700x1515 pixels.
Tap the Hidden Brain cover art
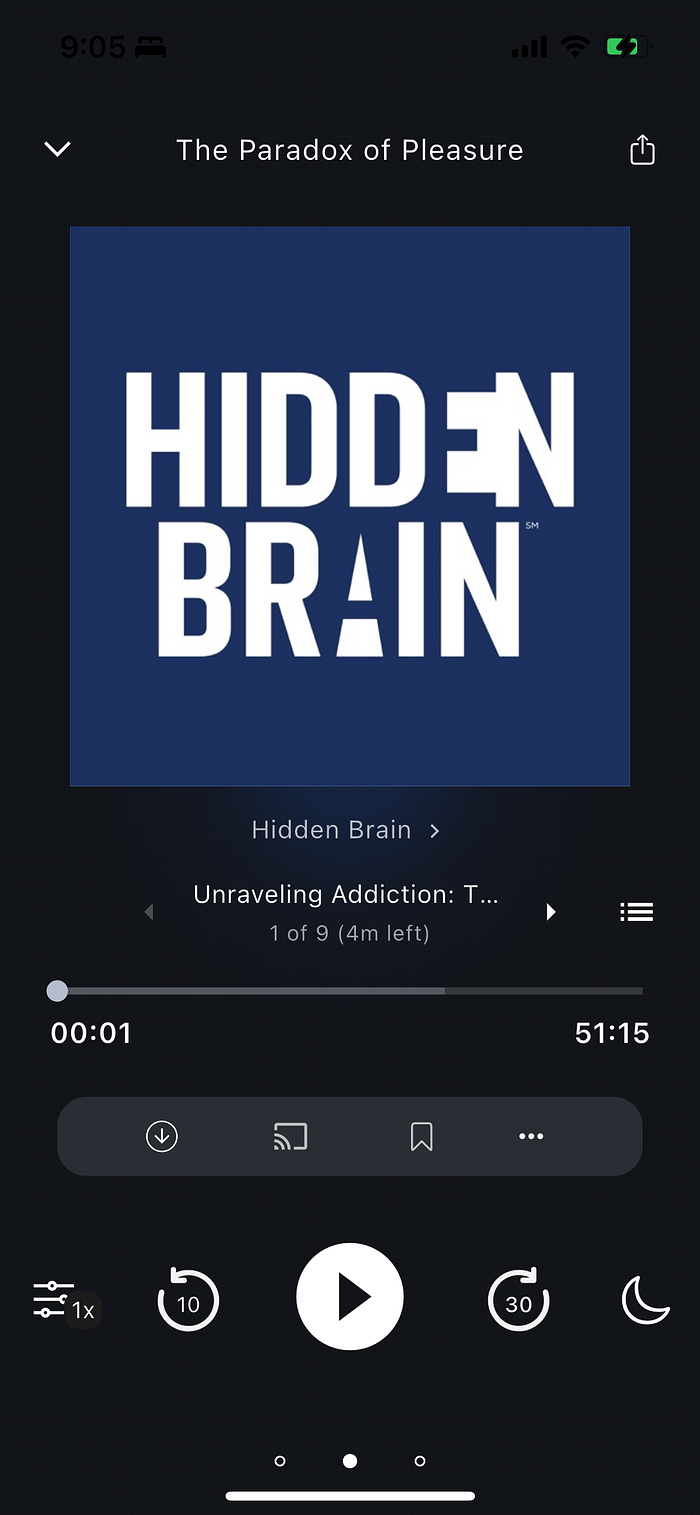tap(350, 506)
